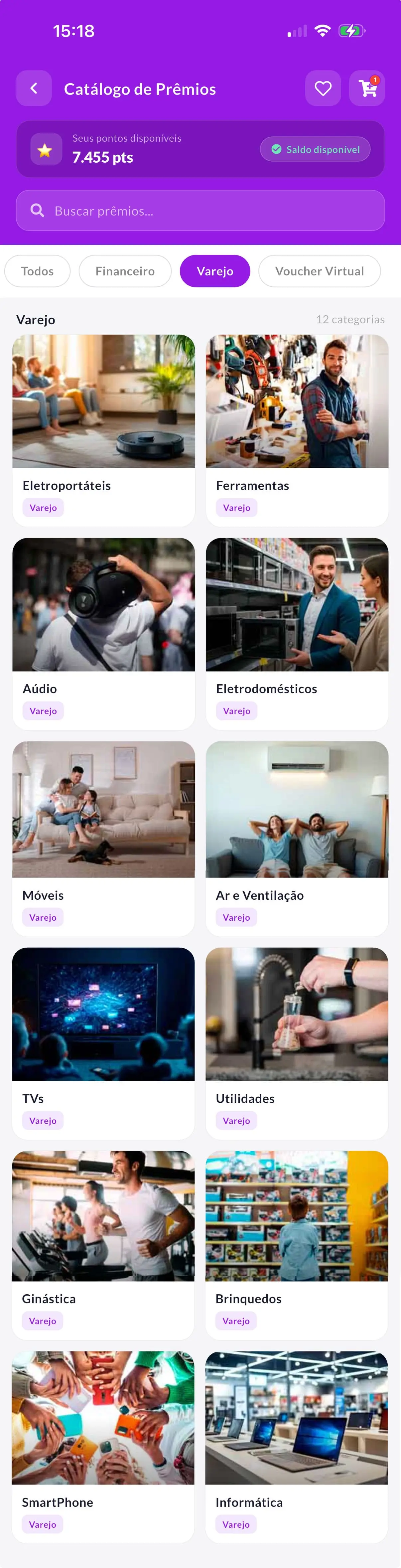Image resolution: width=401 pixels, height=1568 pixels.
Task: Switch to Voucher Virtual filter
Action: 320,271
